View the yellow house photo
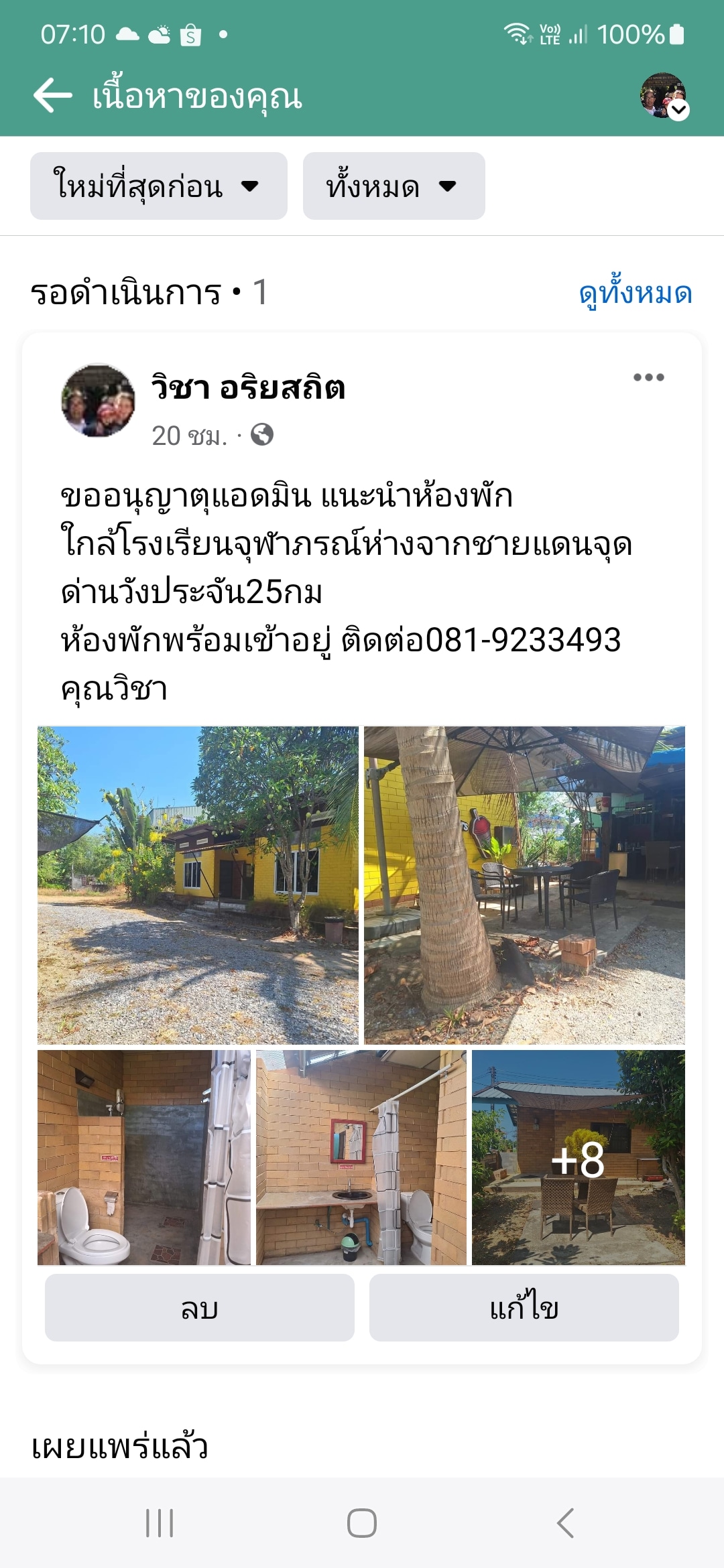Image resolution: width=724 pixels, height=1568 pixels. [x=198, y=885]
